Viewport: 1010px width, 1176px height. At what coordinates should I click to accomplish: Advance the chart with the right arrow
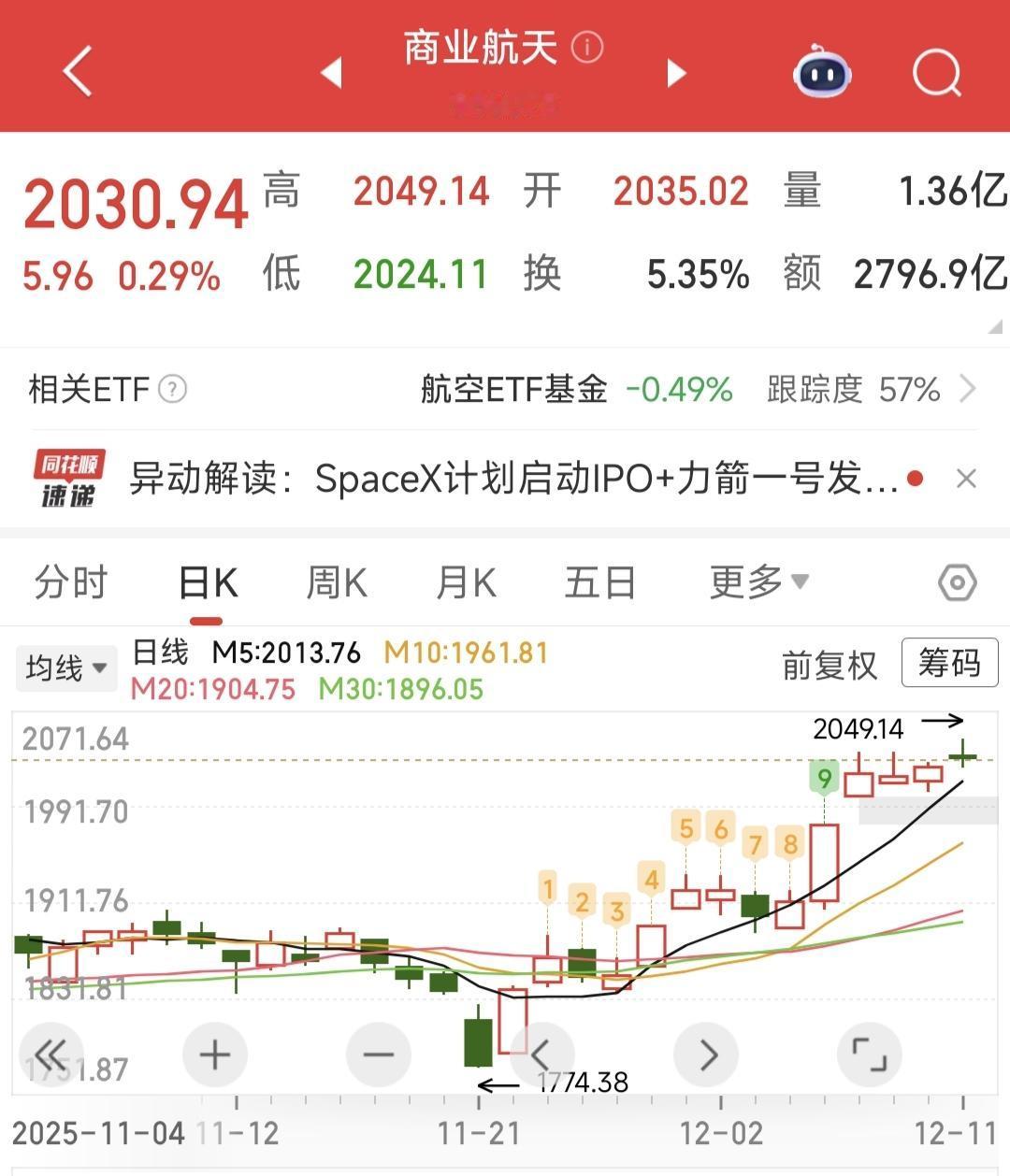pyautogui.click(x=706, y=1054)
